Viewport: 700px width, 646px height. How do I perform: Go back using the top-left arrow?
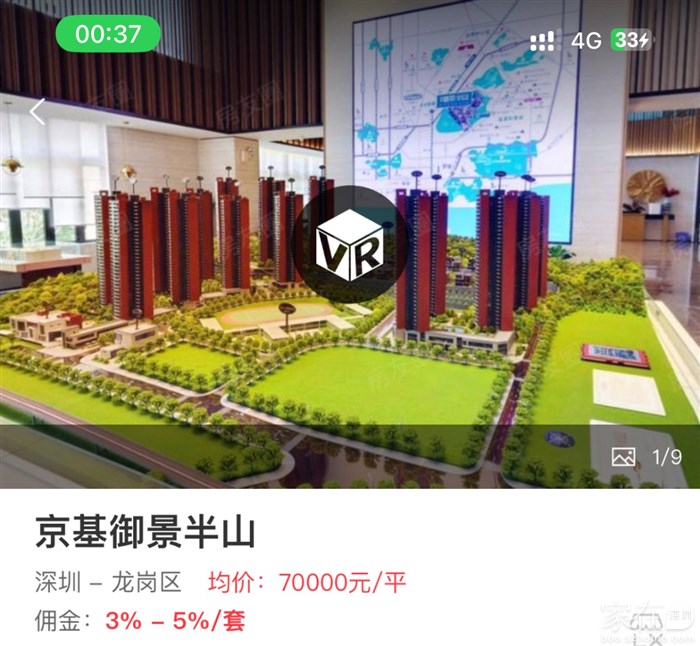[x=38, y=112]
